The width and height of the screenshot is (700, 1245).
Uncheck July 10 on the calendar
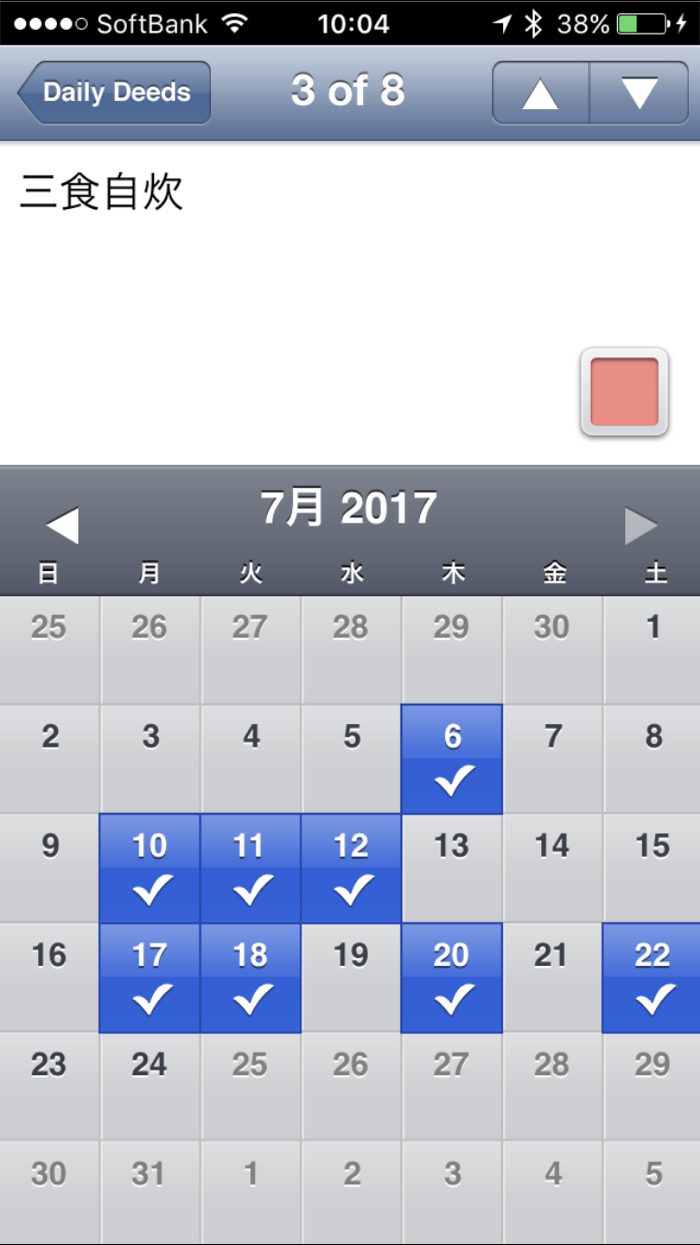tap(150, 868)
